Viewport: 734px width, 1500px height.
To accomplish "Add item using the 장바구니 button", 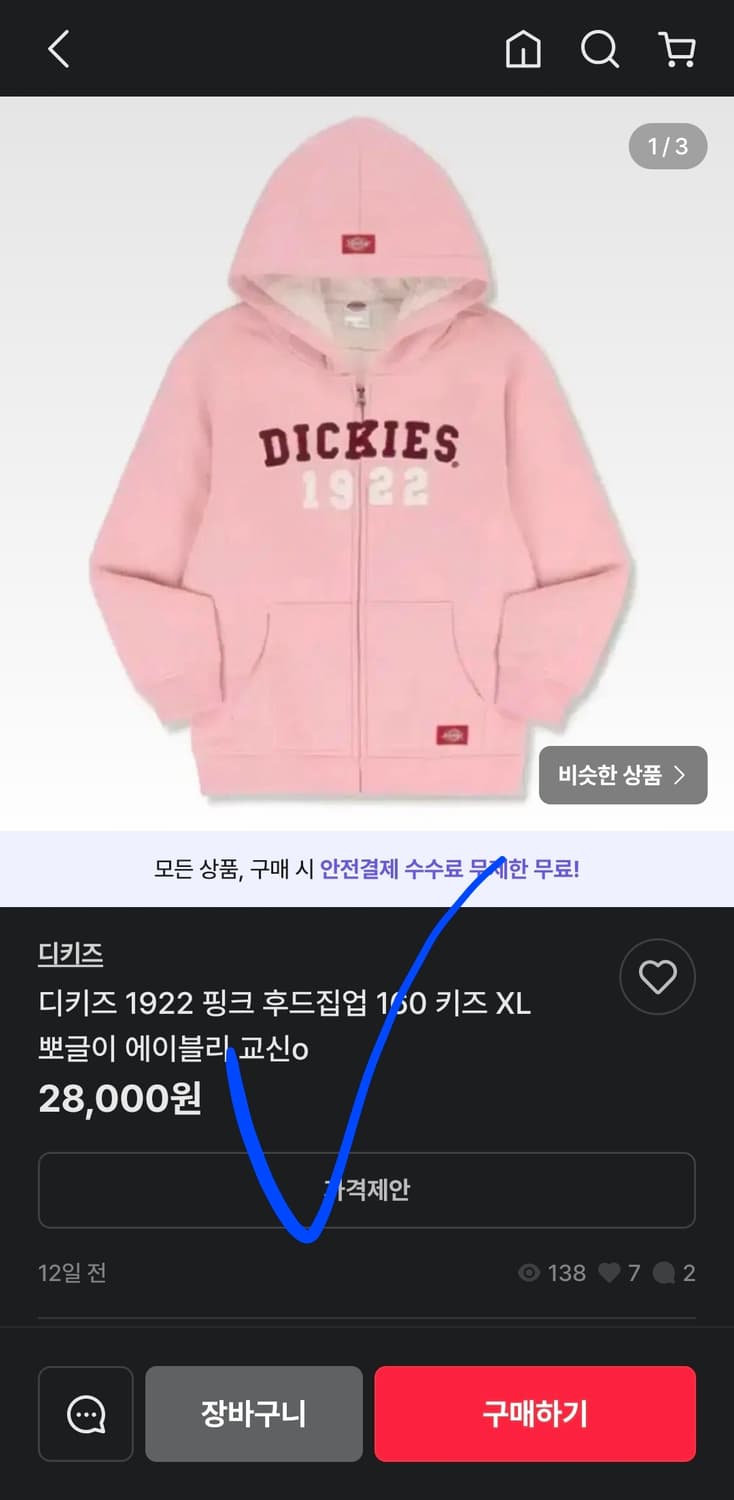I will [253, 1414].
